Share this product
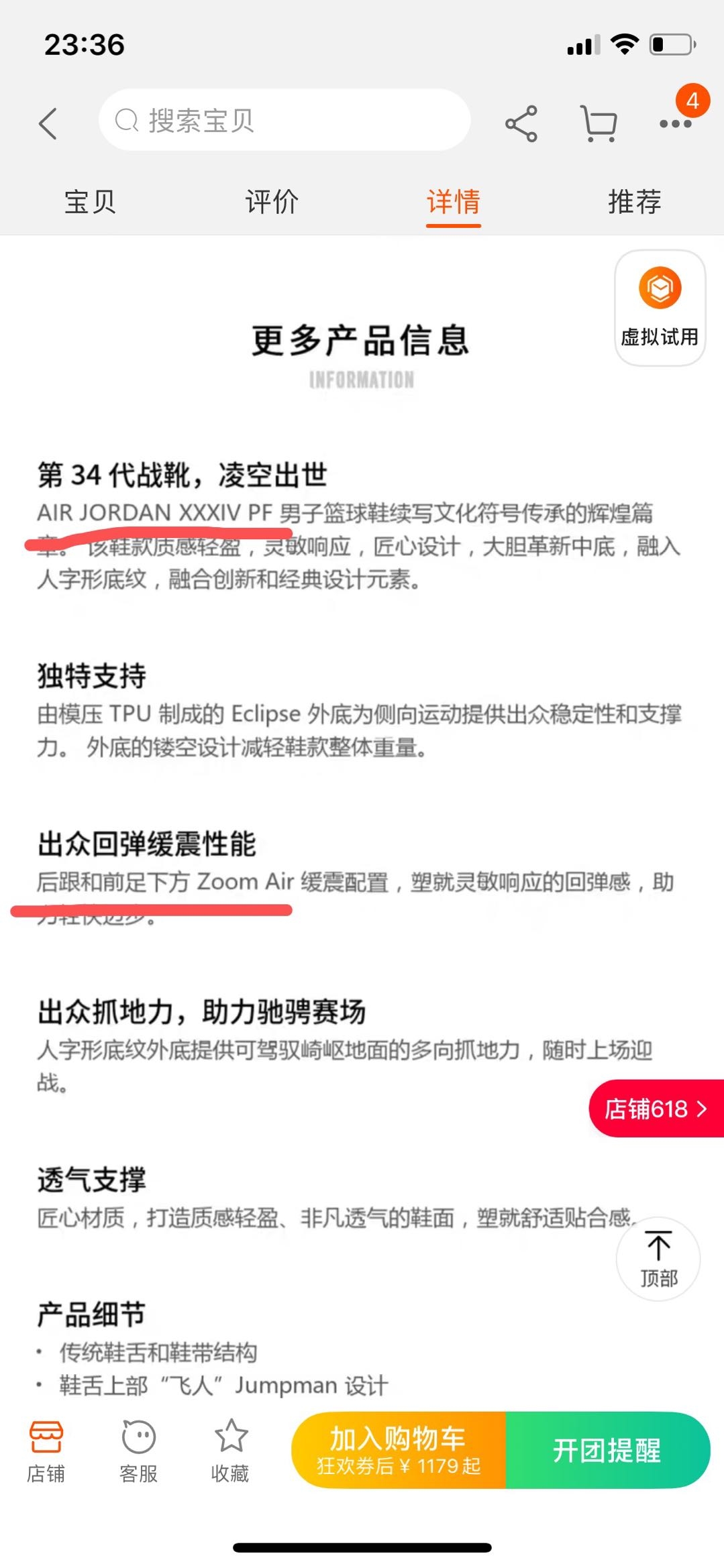 pos(521,123)
